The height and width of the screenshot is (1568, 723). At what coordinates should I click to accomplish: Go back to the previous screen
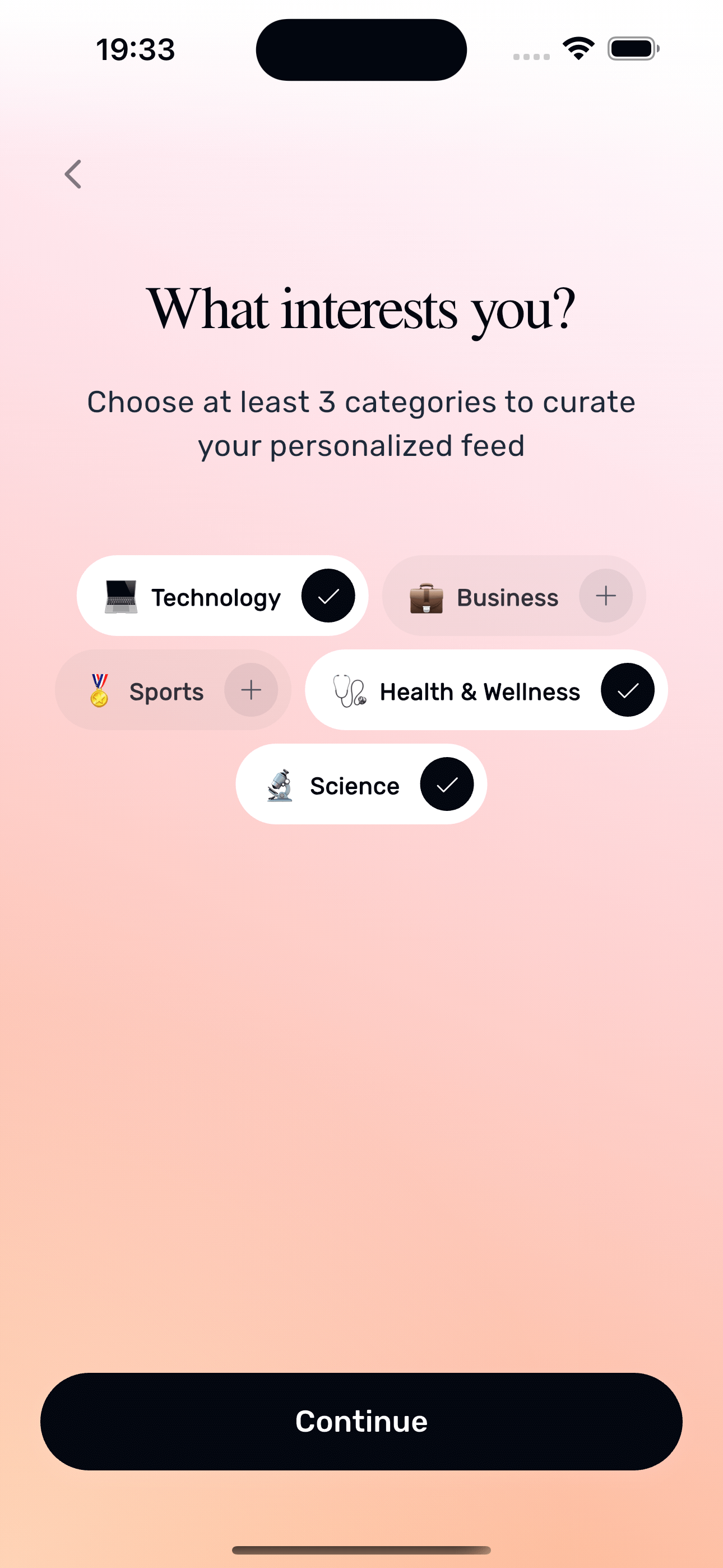(x=73, y=175)
